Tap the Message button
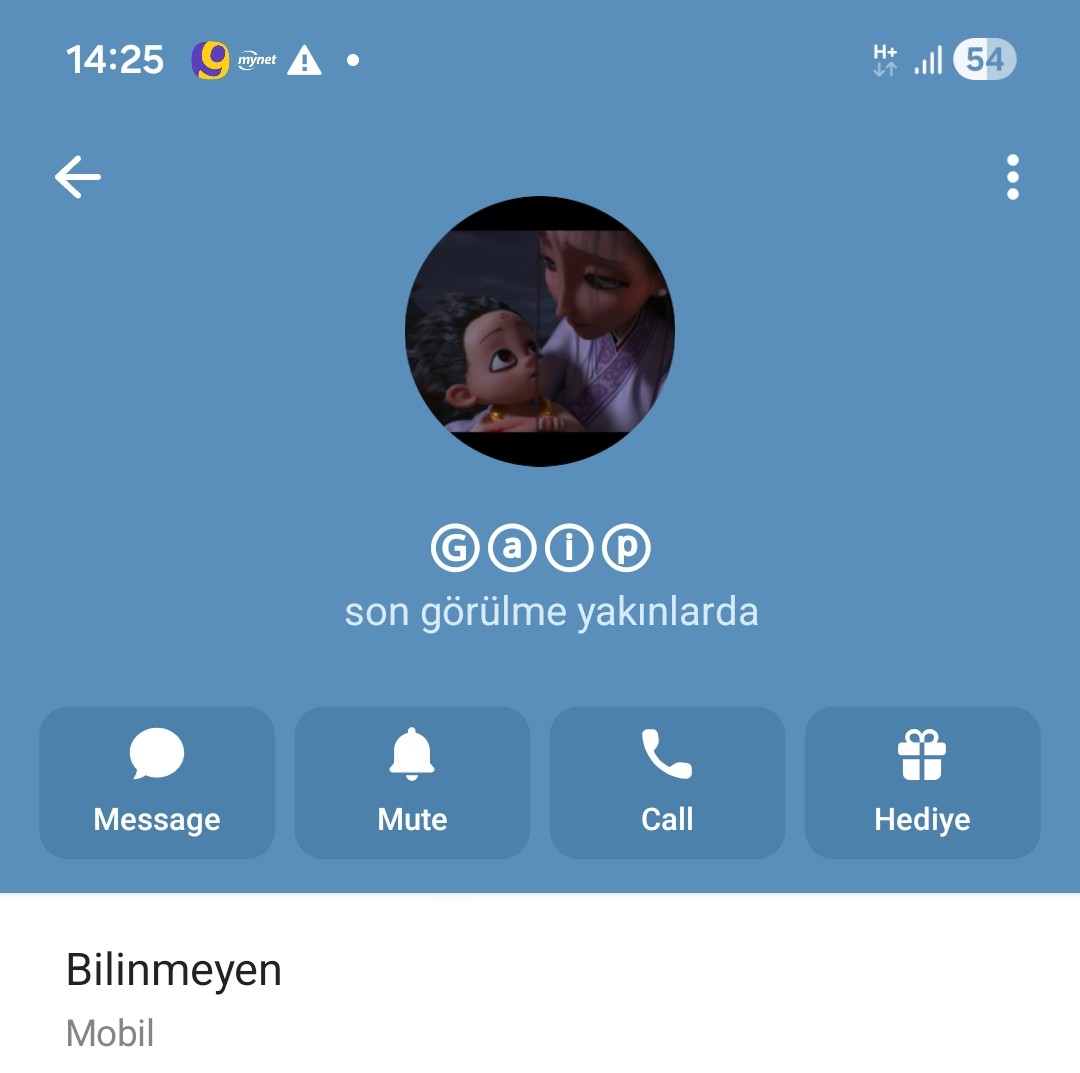The height and width of the screenshot is (1073, 1080). click(x=157, y=782)
